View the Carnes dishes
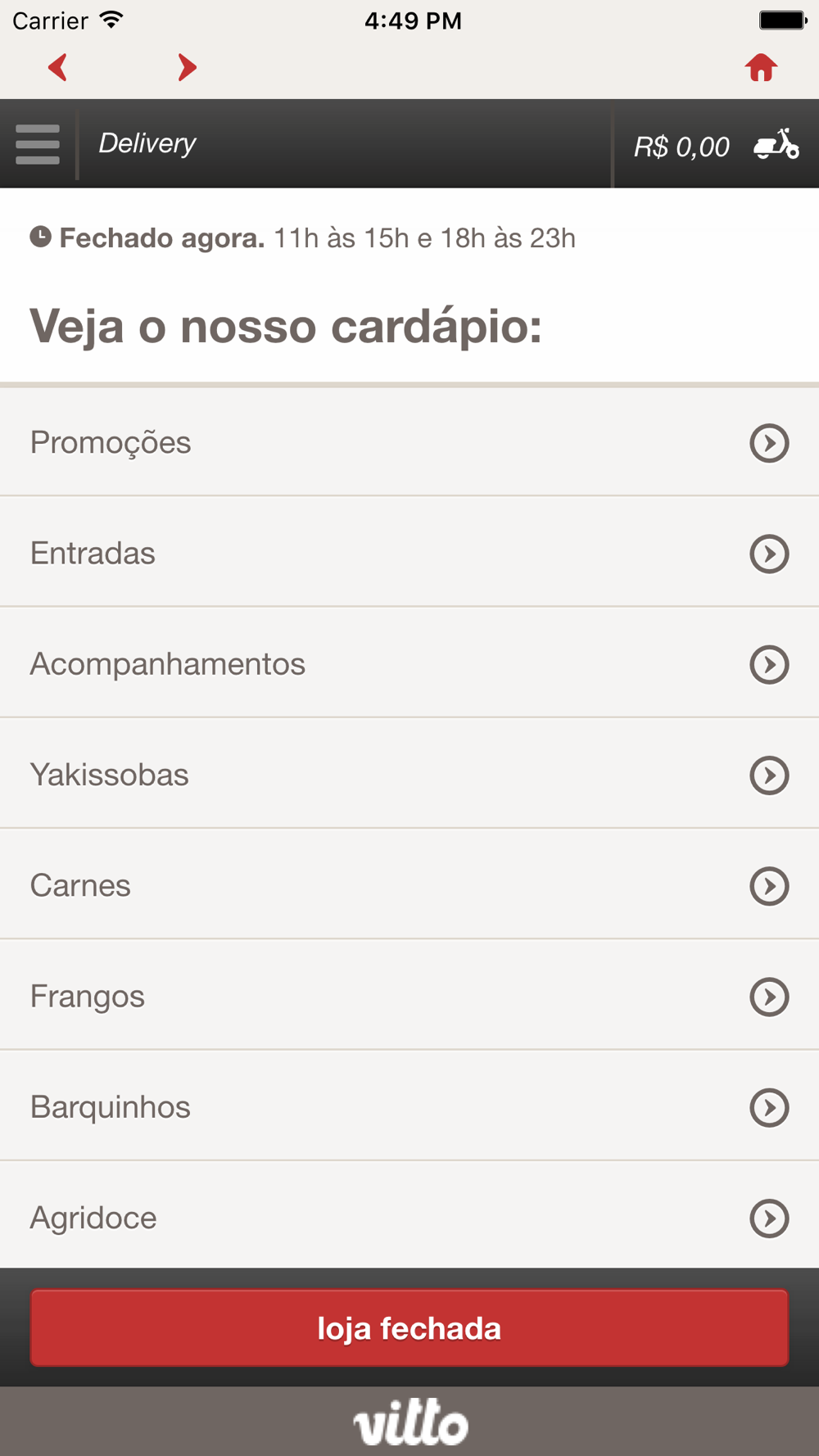 click(x=409, y=885)
